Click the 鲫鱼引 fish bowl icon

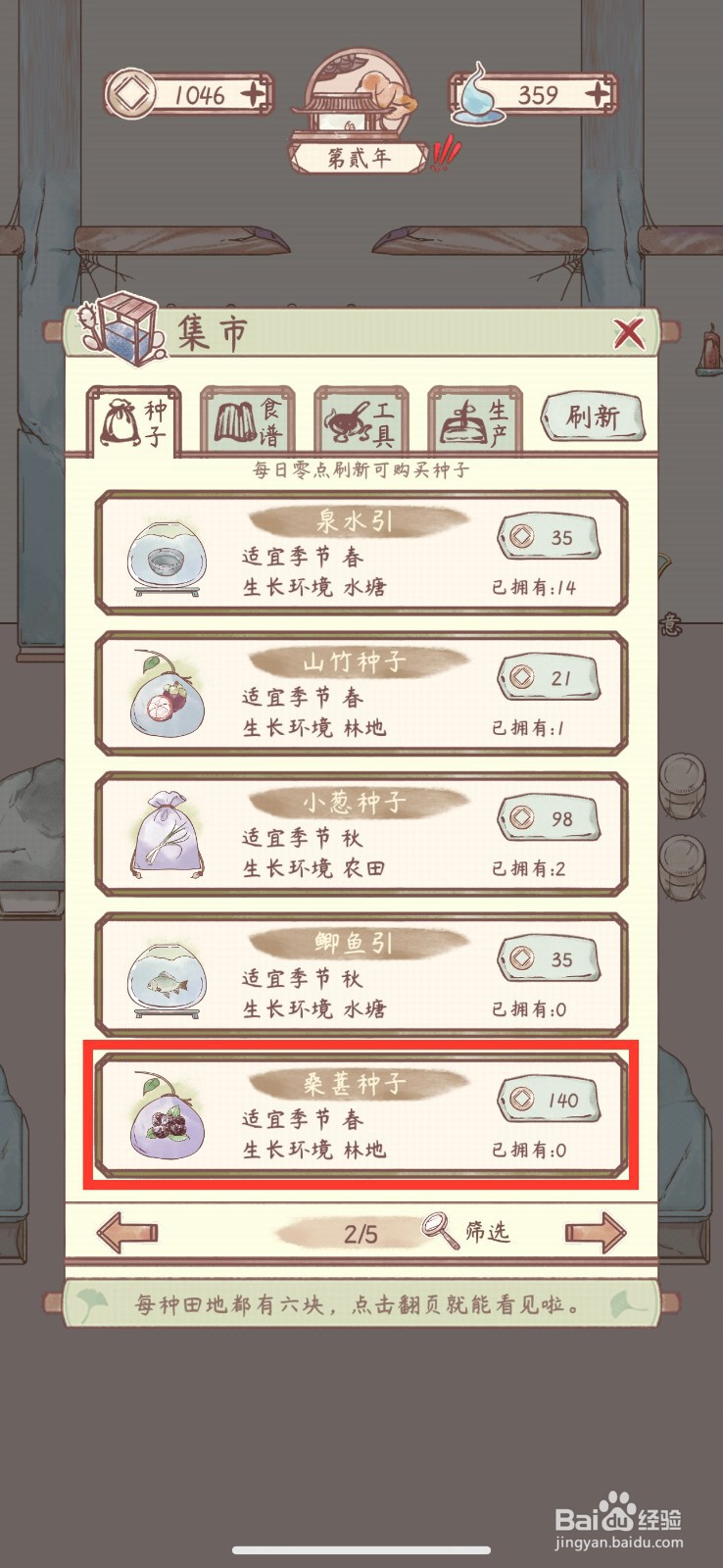click(169, 976)
